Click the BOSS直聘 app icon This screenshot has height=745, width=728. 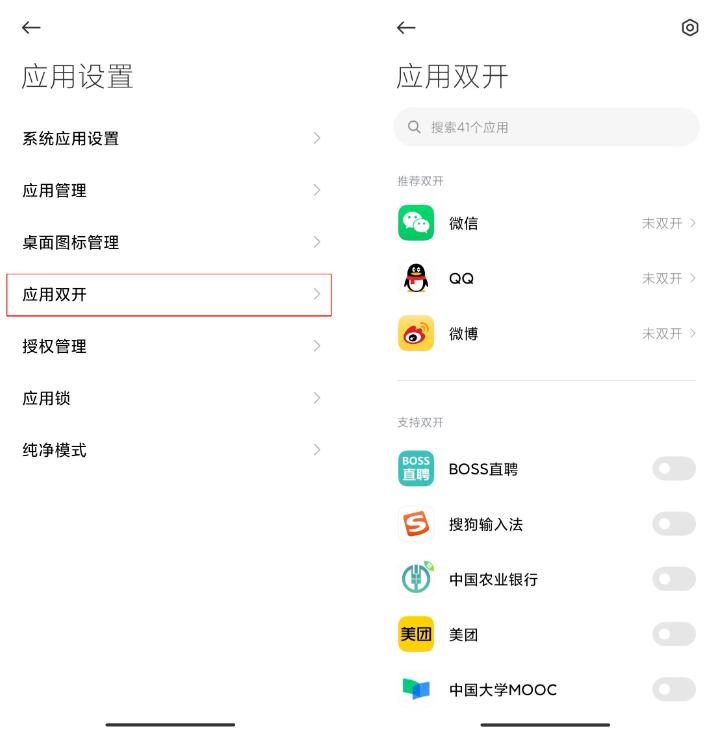(x=415, y=468)
